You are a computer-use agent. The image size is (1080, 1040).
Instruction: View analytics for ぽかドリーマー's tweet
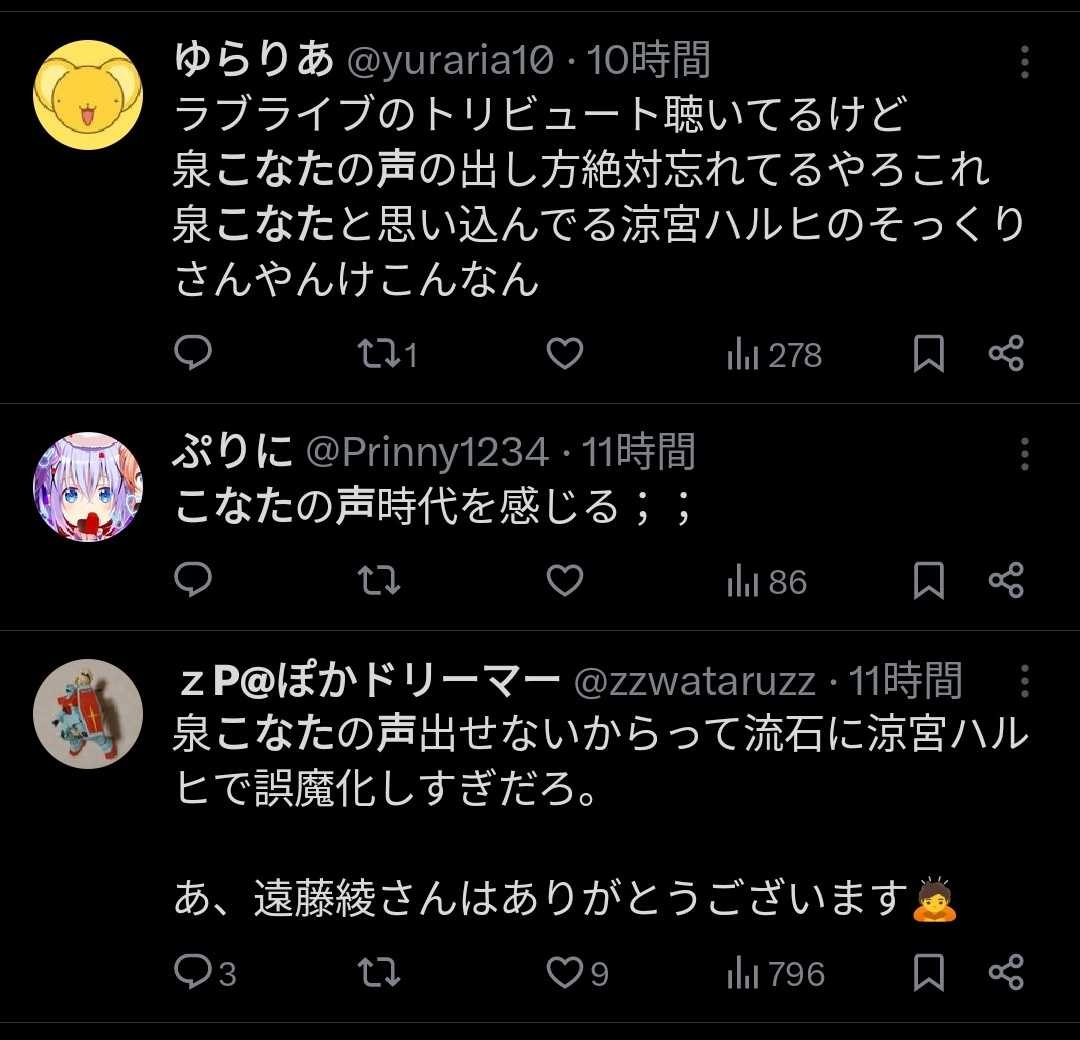click(x=775, y=973)
